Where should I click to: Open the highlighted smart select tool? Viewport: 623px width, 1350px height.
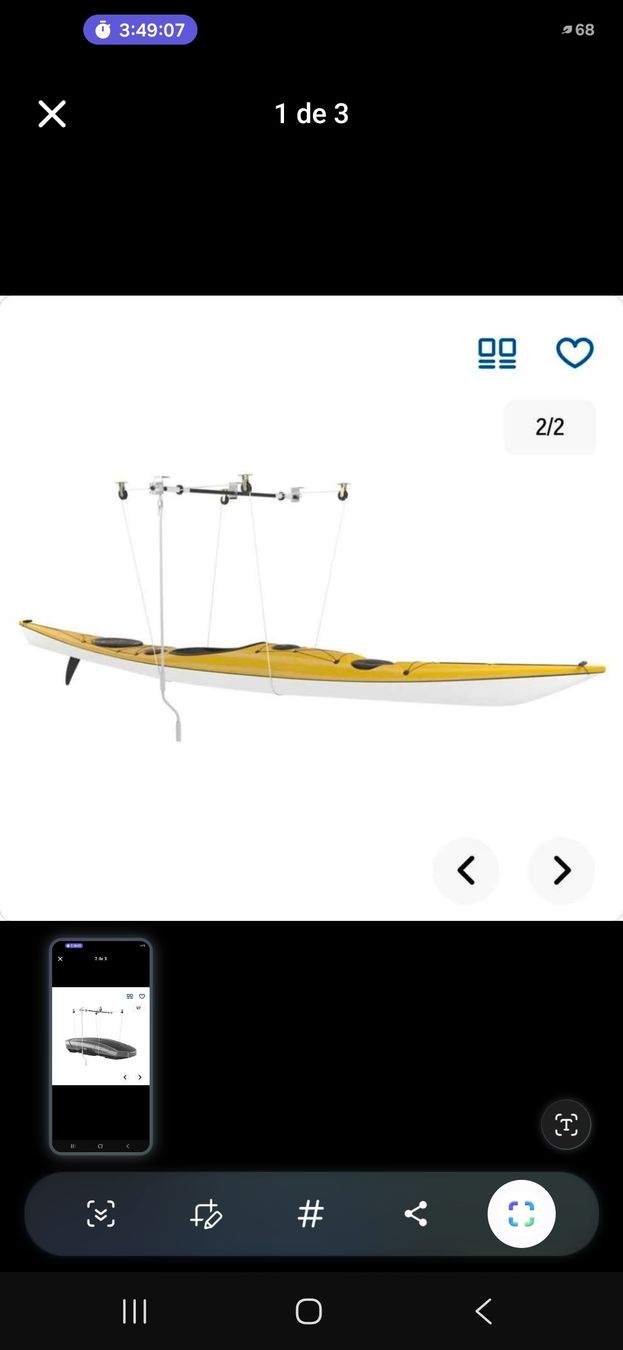click(x=521, y=1214)
